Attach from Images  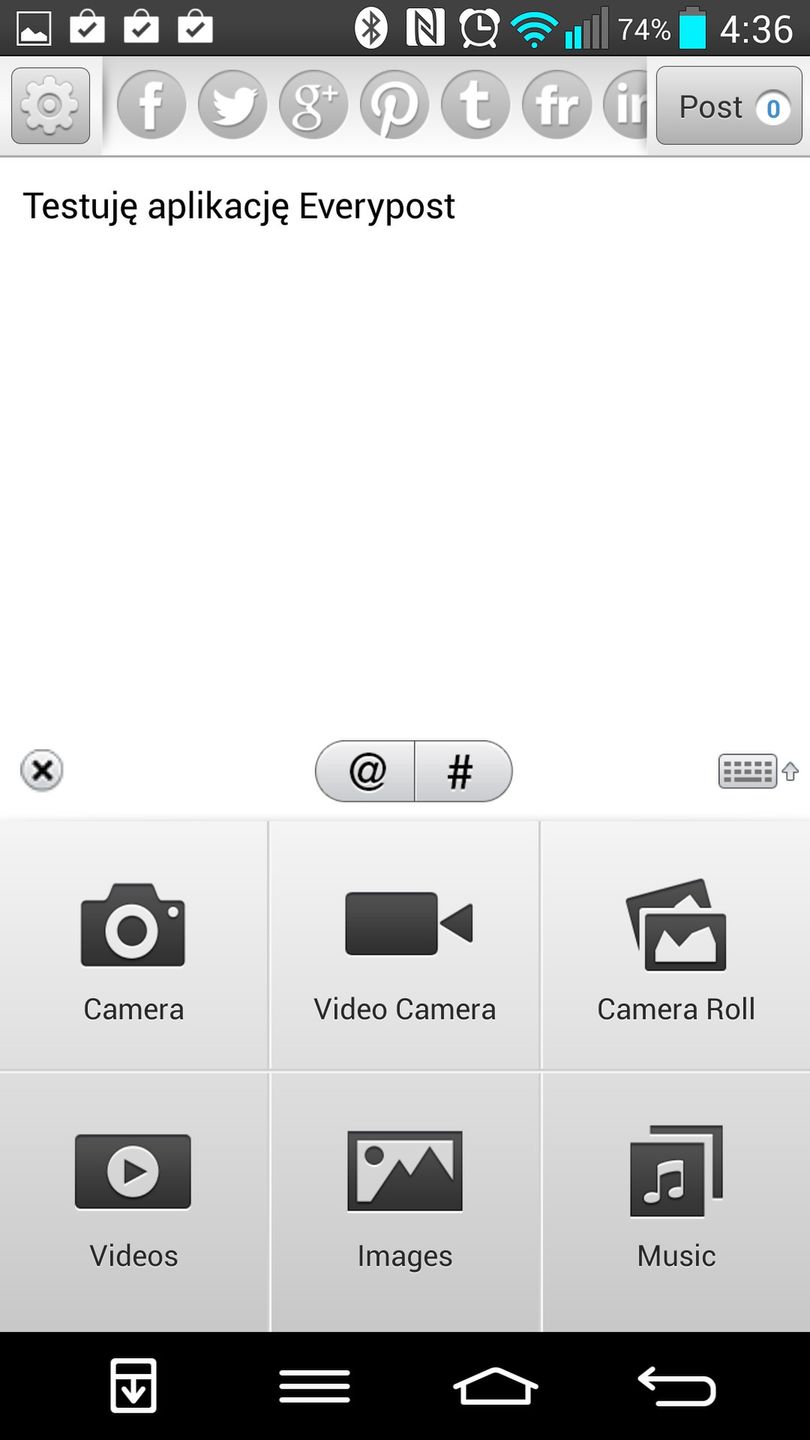tap(405, 1198)
